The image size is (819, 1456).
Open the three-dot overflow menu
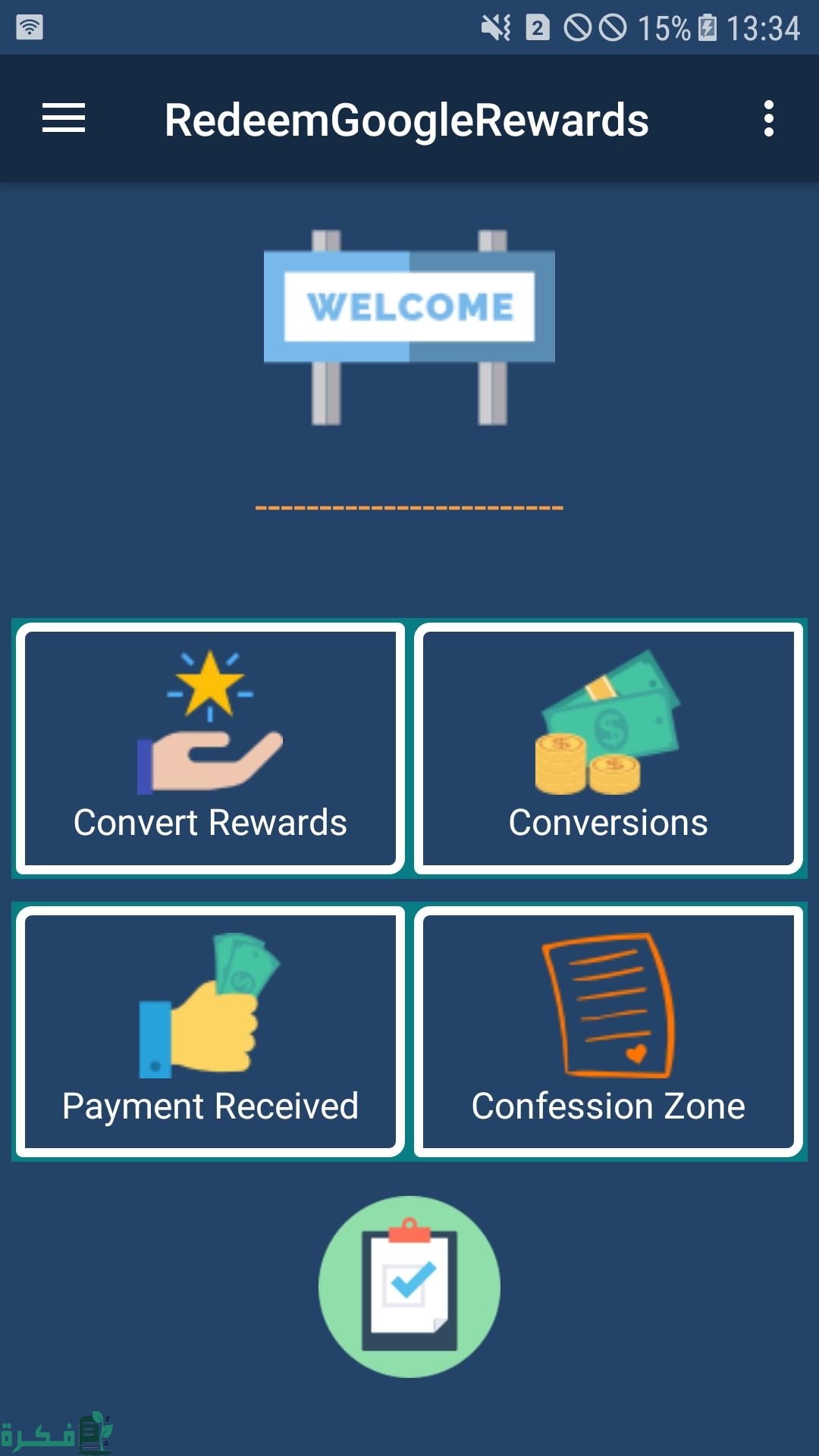(768, 119)
